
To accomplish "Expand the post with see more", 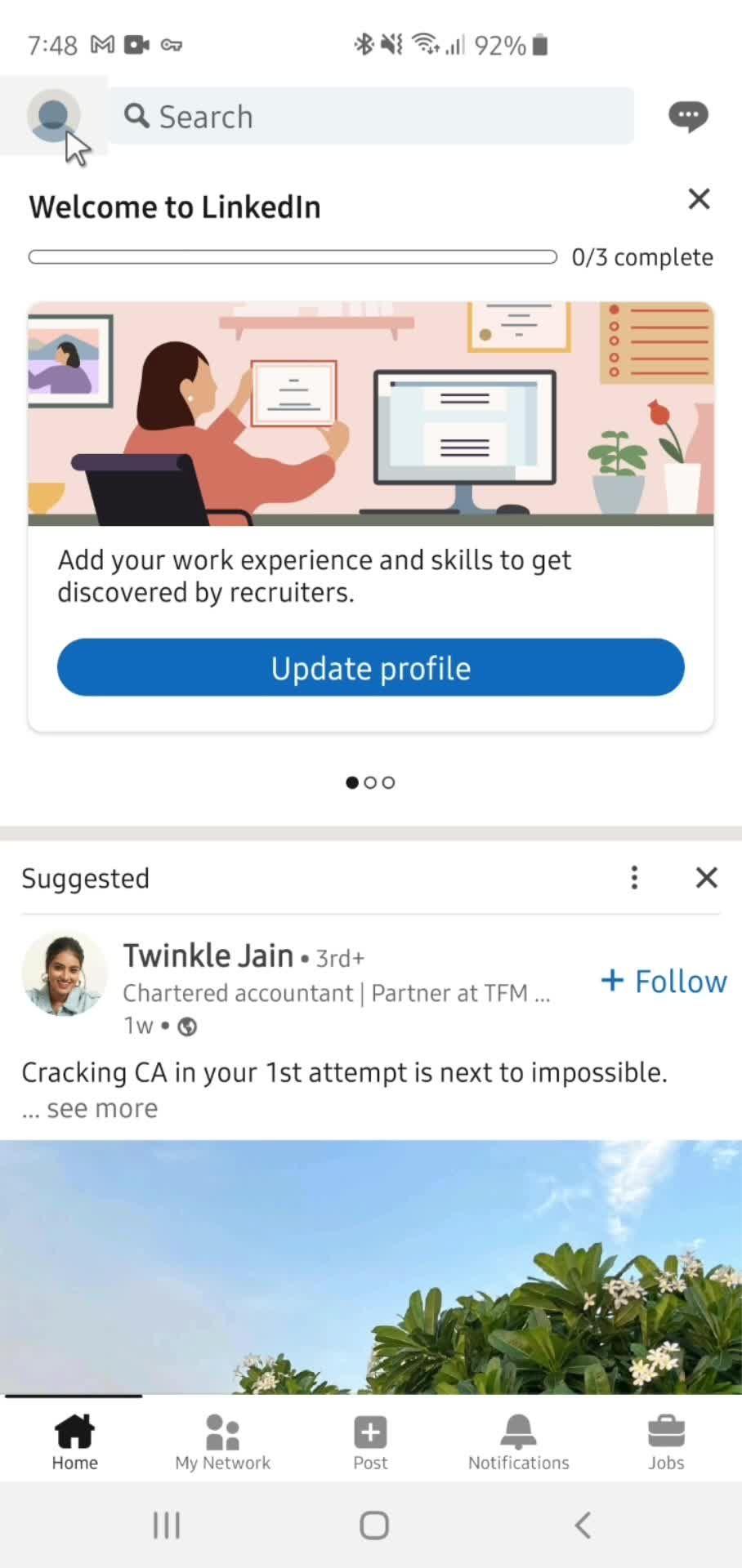I will (101, 1108).
